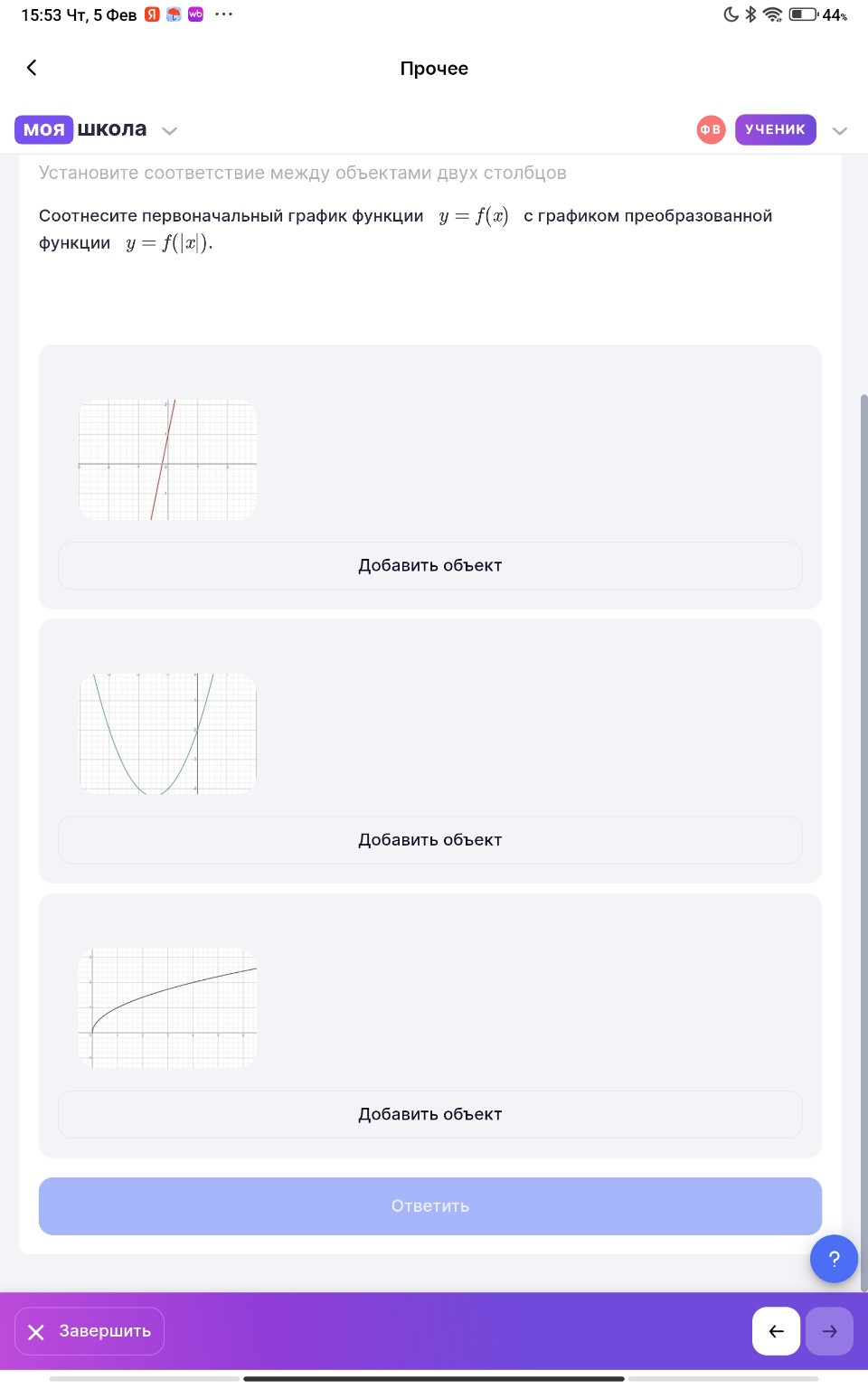
Task: Submit the answer with Ответить
Action: click(429, 1206)
